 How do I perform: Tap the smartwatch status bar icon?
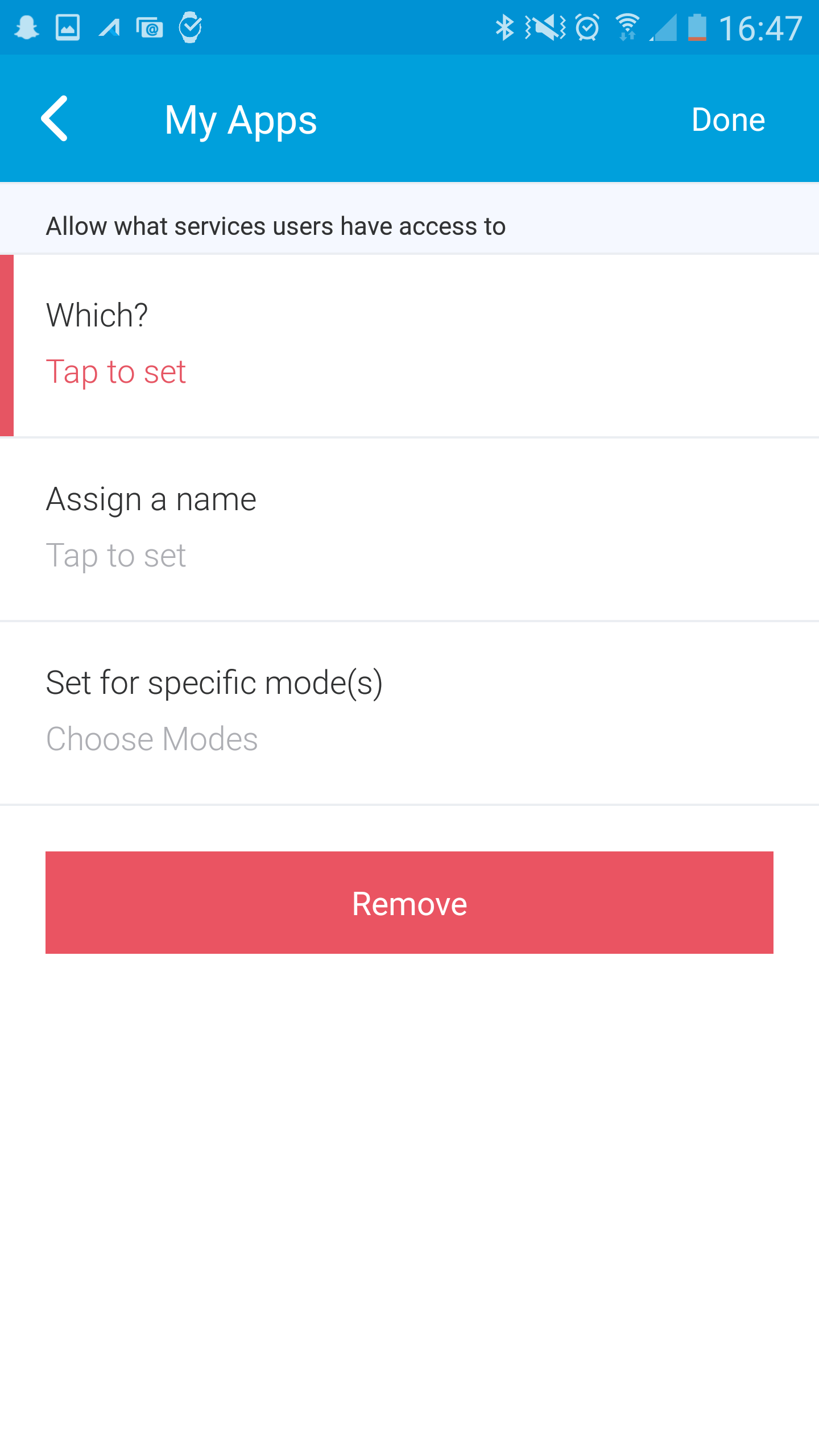[191, 27]
